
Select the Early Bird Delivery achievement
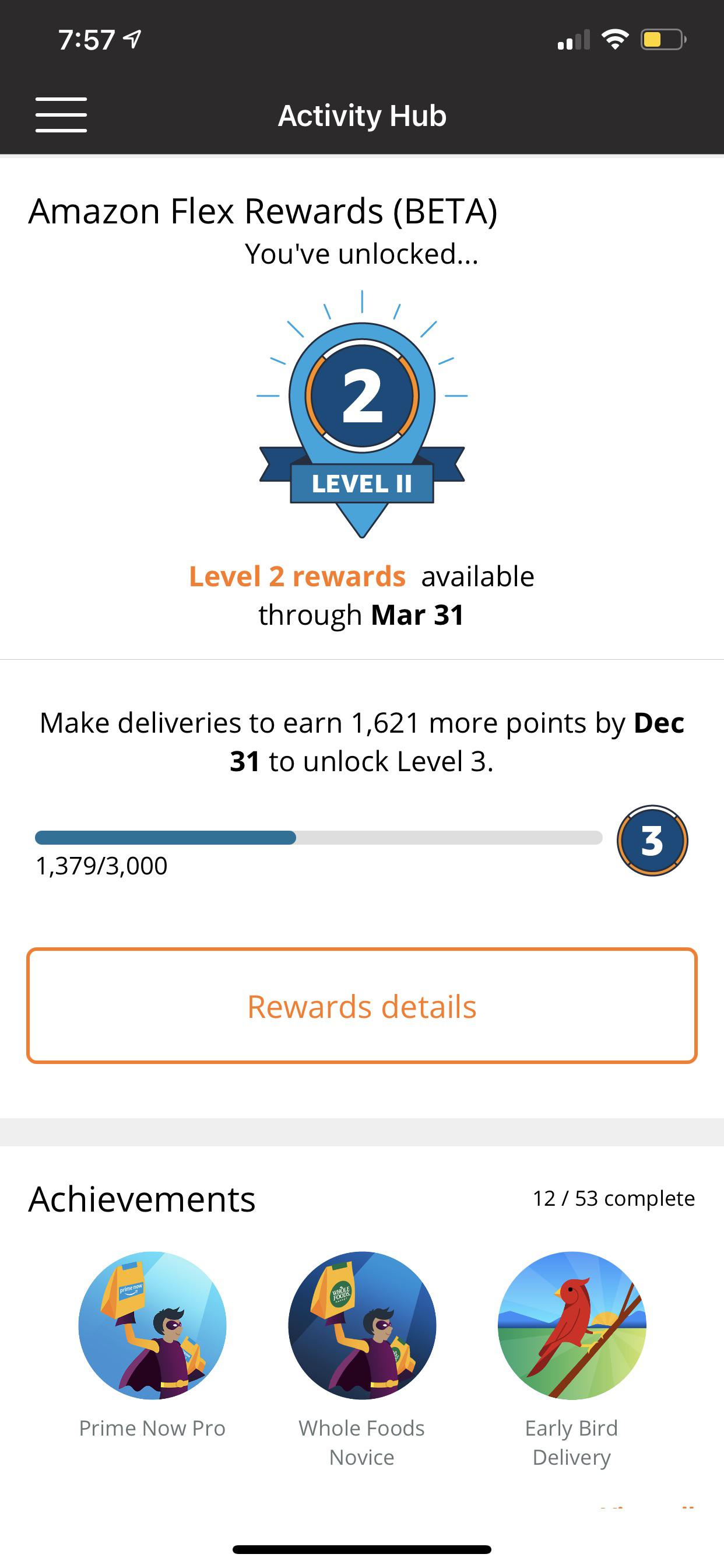pyautogui.click(x=572, y=1326)
